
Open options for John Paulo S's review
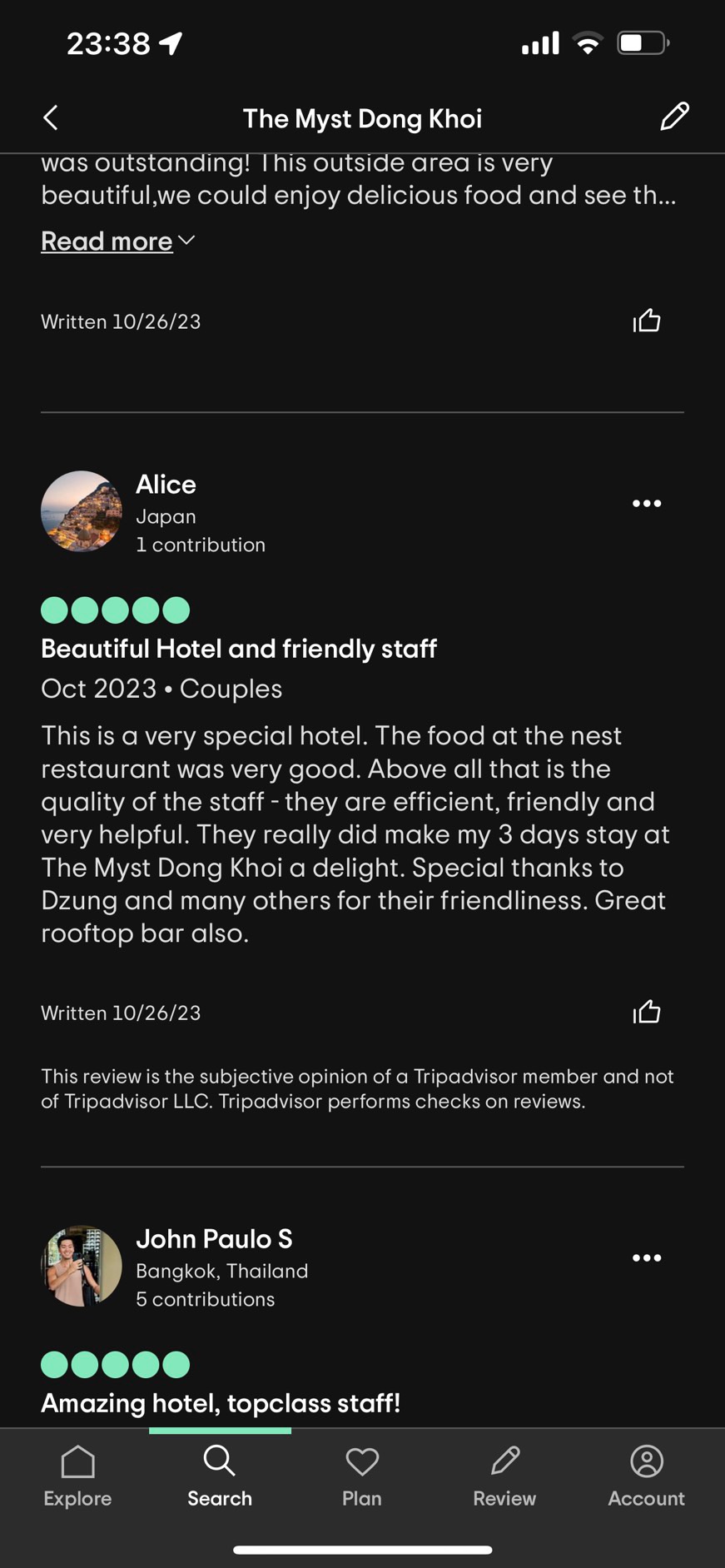pos(647,1258)
